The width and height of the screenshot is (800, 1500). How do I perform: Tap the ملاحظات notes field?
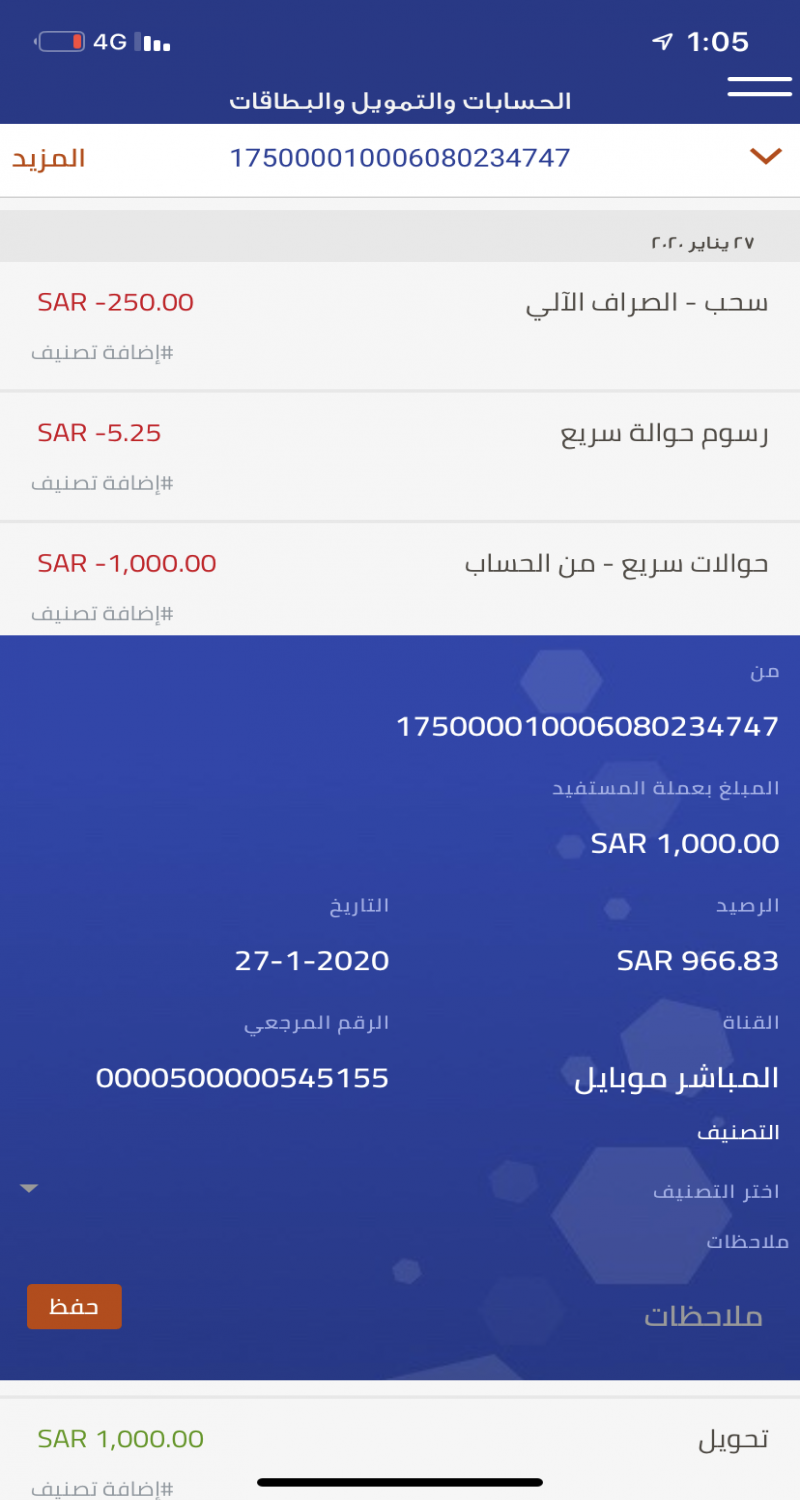[x=500, y=1315]
